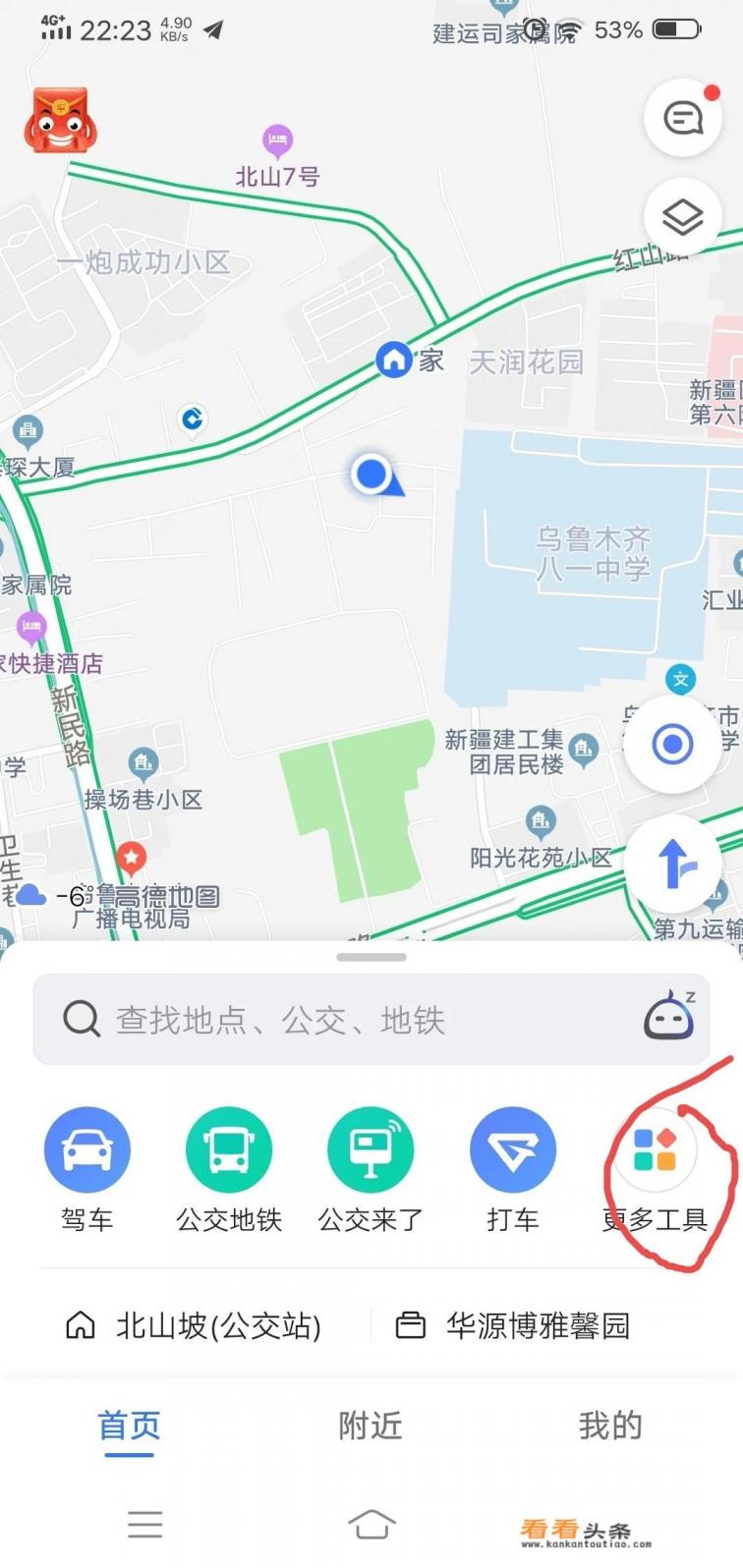Recenter map on my current location
Image resolution: width=743 pixels, height=1568 pixels.
click(x=672, y=744)
